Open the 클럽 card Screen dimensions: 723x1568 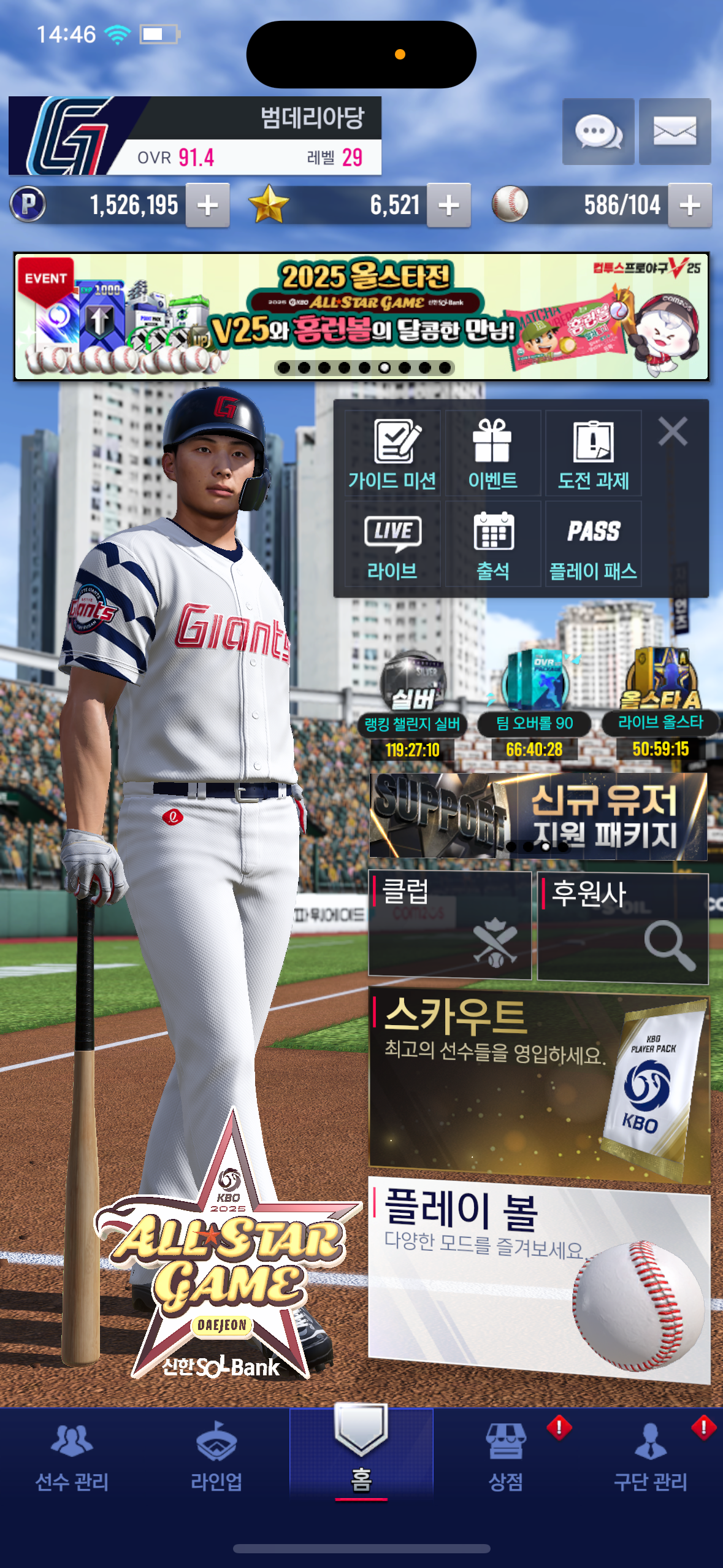pos(449,925)
